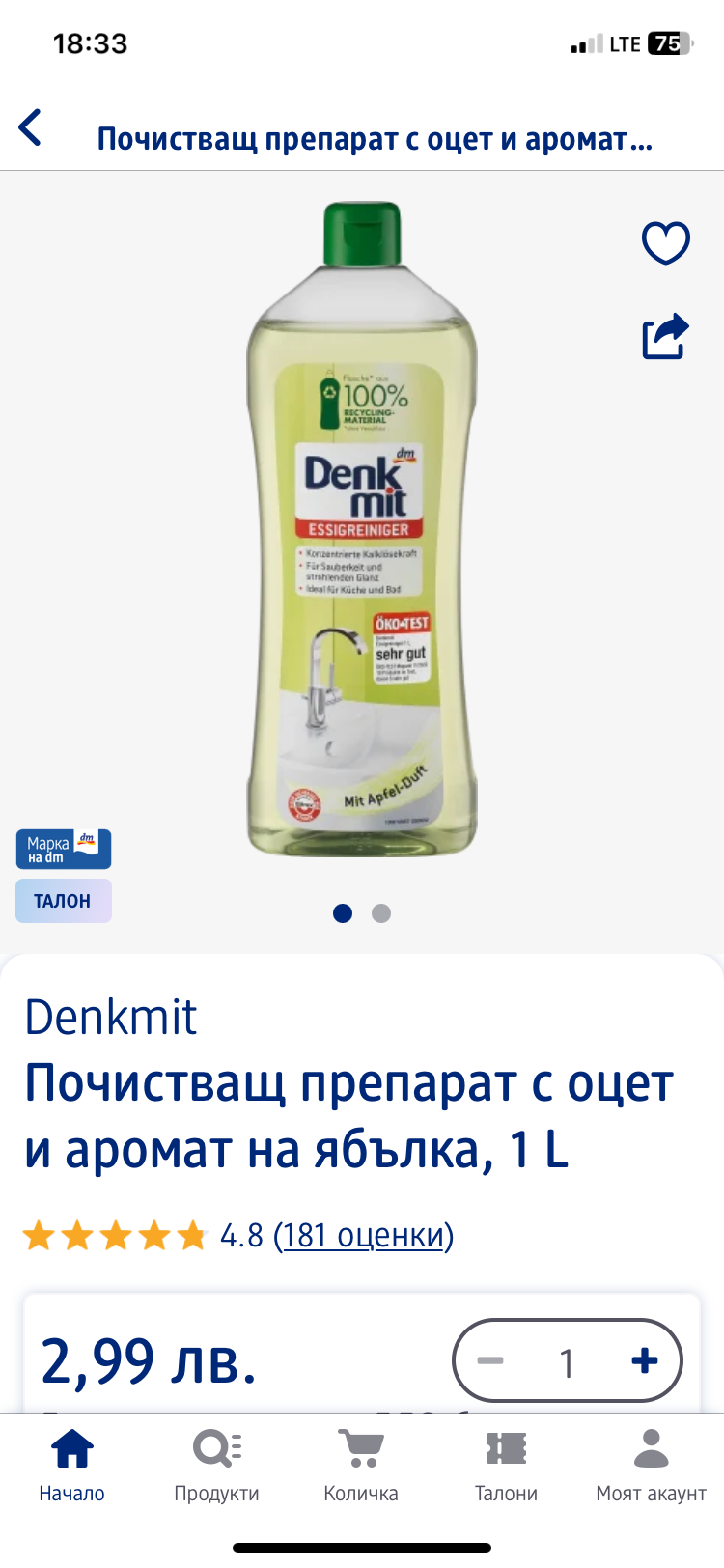The height and width of the screenshot is (1568, 724).
Task: View the second product image dot
Action: click(x=381, y=913)
